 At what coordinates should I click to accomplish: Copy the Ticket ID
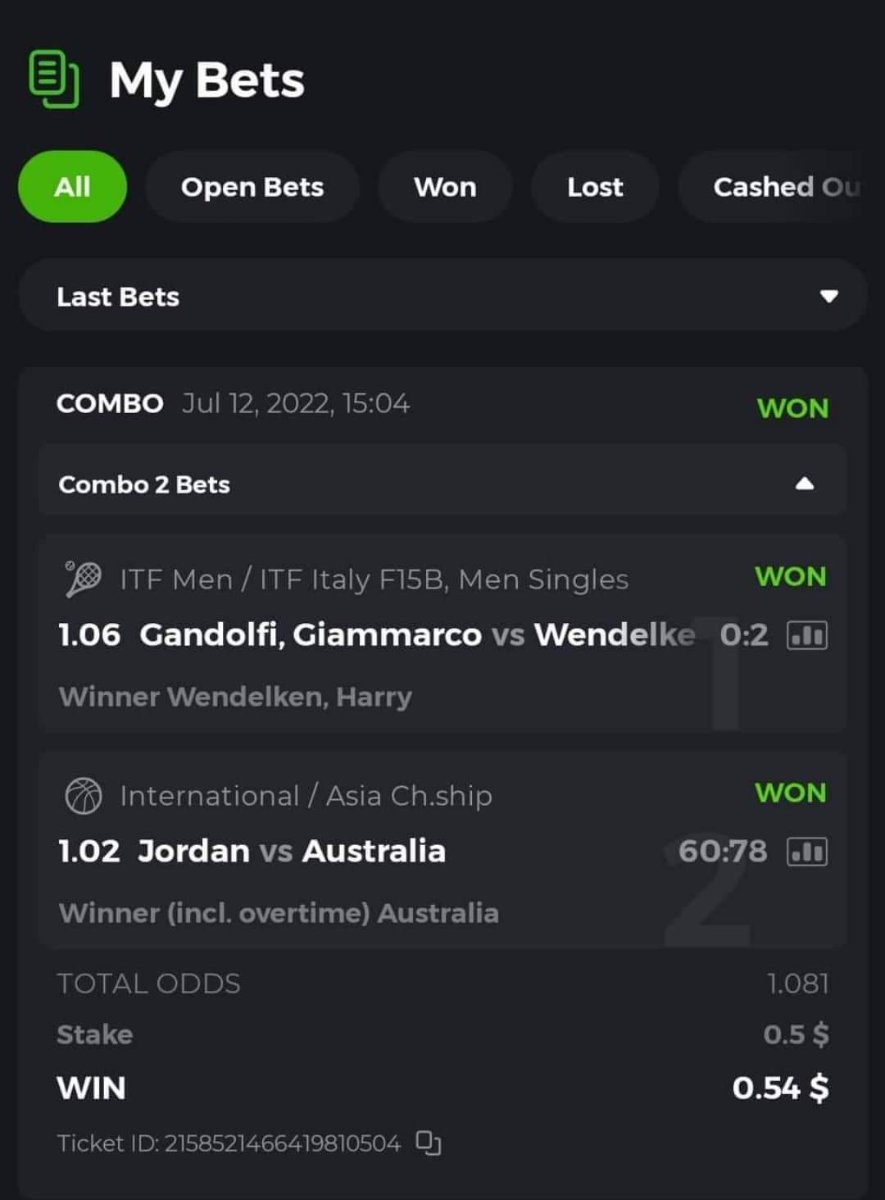(428, 1143)
